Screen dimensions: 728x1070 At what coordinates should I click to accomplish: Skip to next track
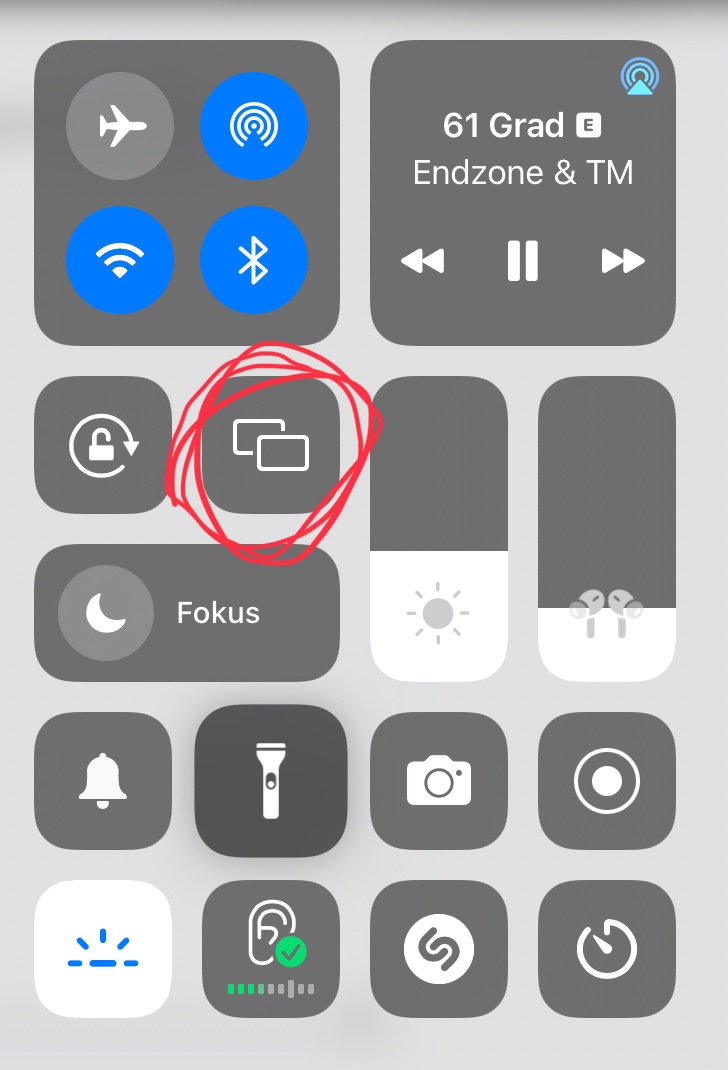[x=622, y=261]
